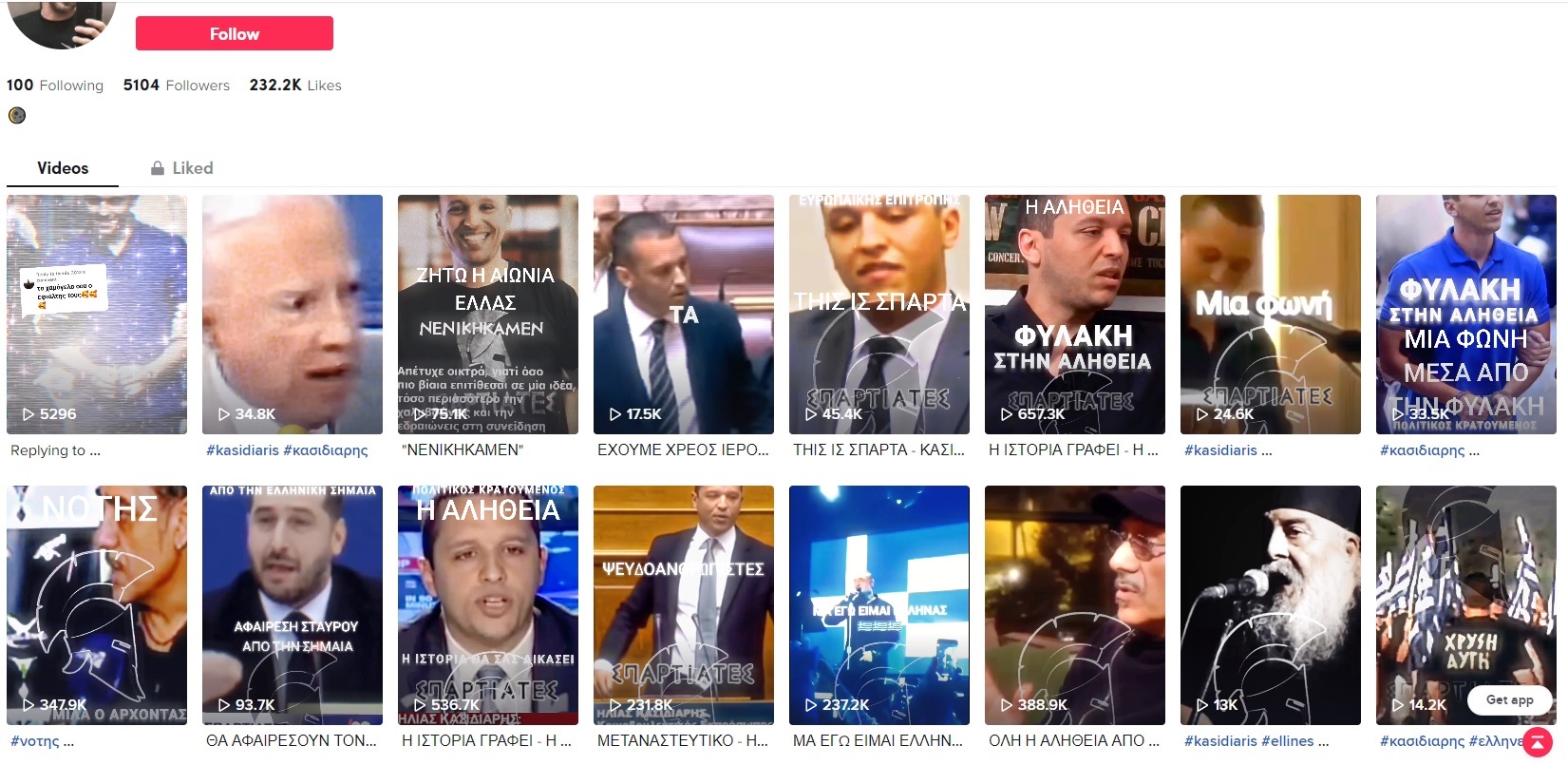
Task: Open the #kasidiaris #ellines video
Action: pyautogui.click(x=1271, y=604)
